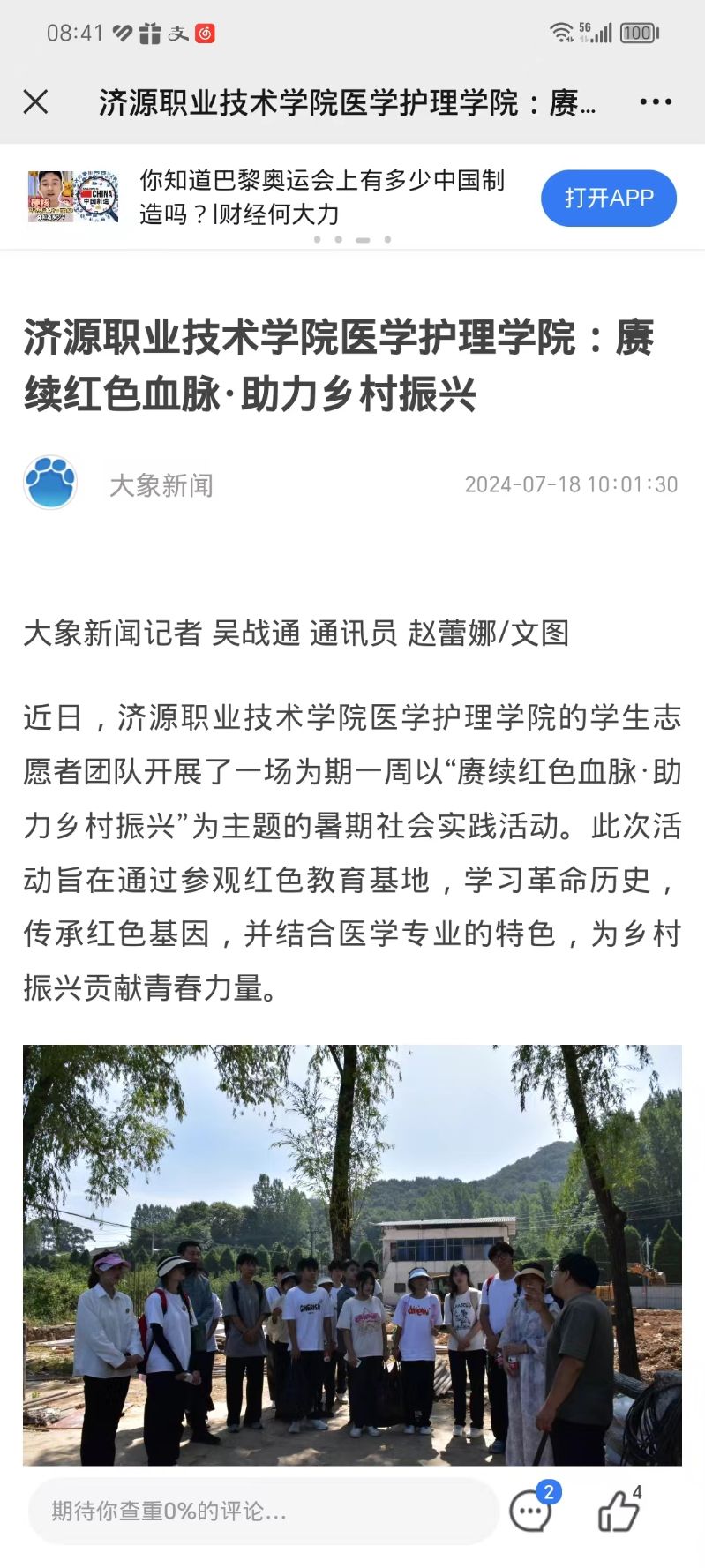Tap the 打开APP button
Image resolution: width=705 pixels, height=1568 pixels.
tap(608, 198)
